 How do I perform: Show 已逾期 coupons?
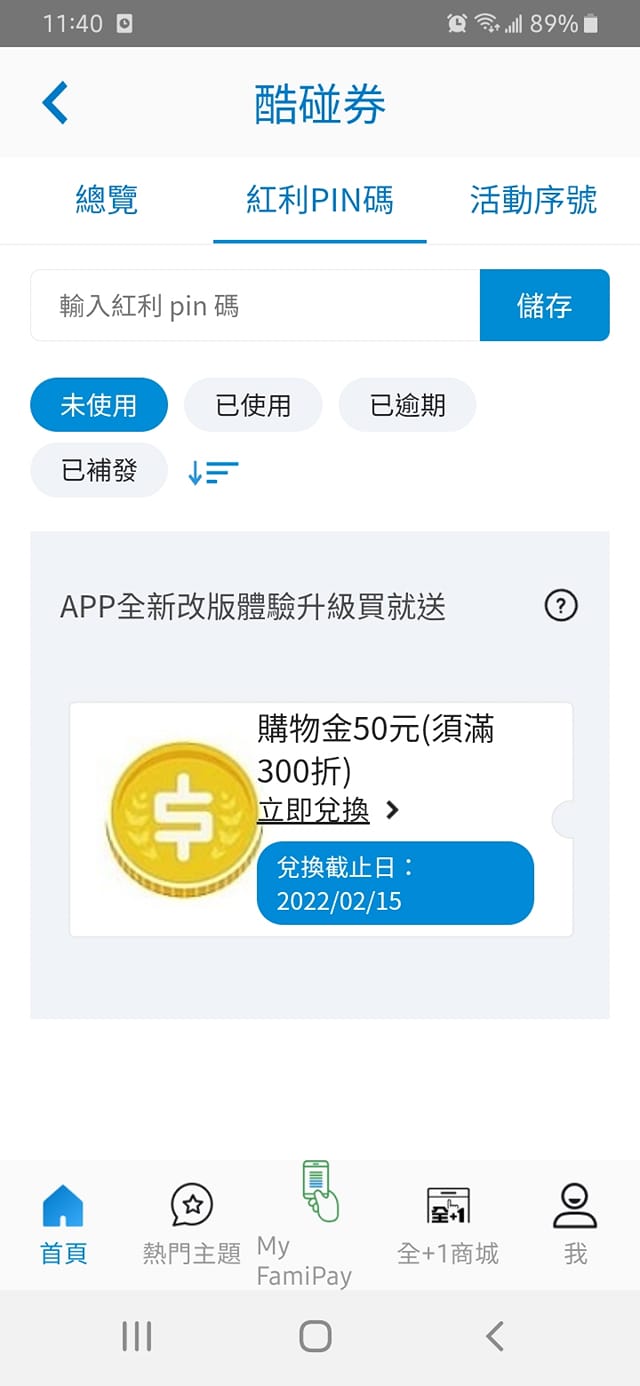407,405
